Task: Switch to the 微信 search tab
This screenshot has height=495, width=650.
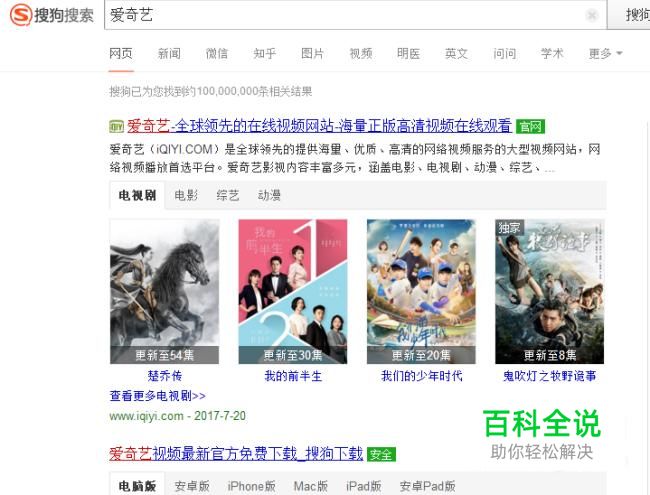Action: 217,53
